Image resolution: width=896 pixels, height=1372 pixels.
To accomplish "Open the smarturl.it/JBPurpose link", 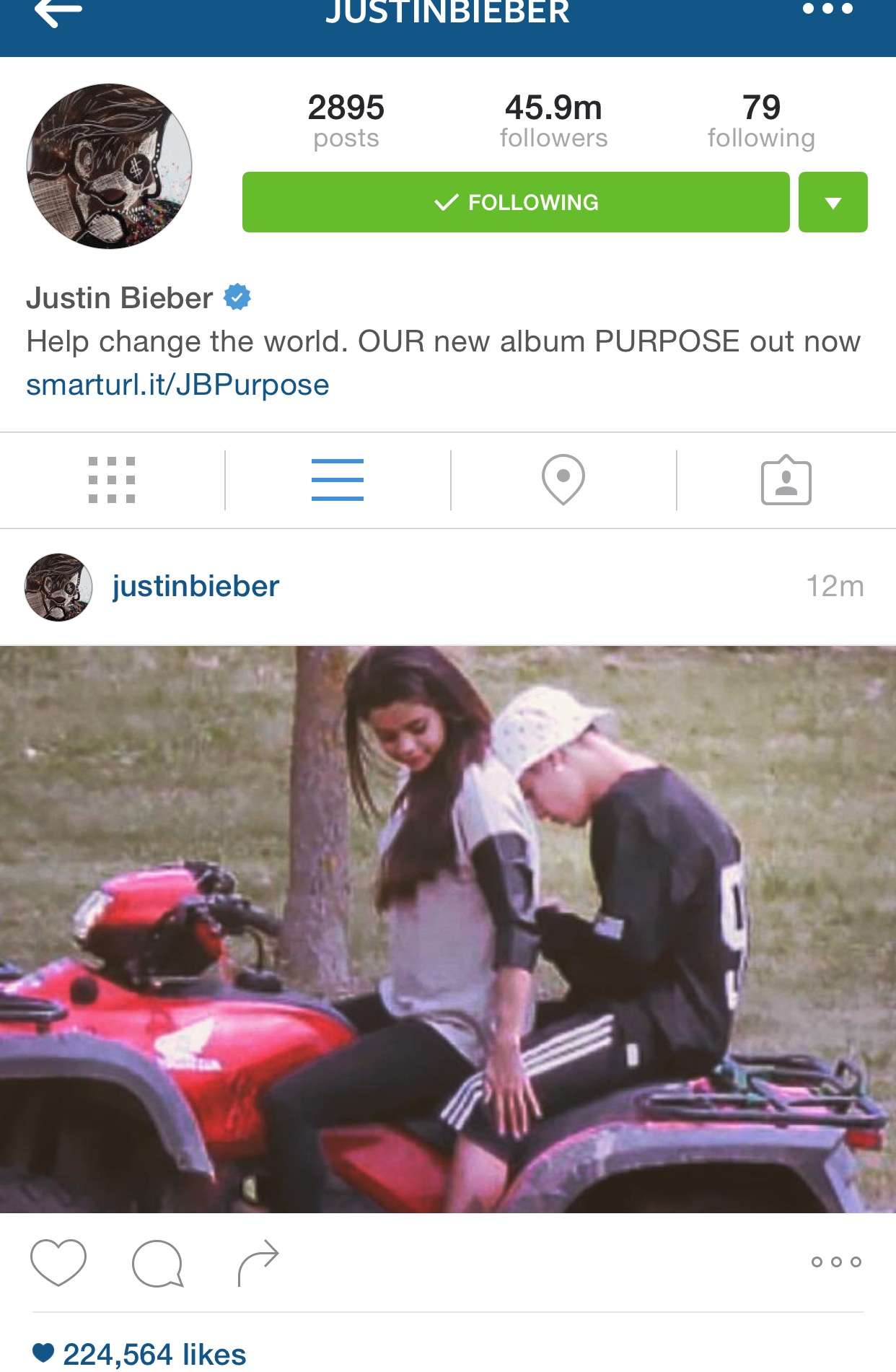I will pos(177,385).
